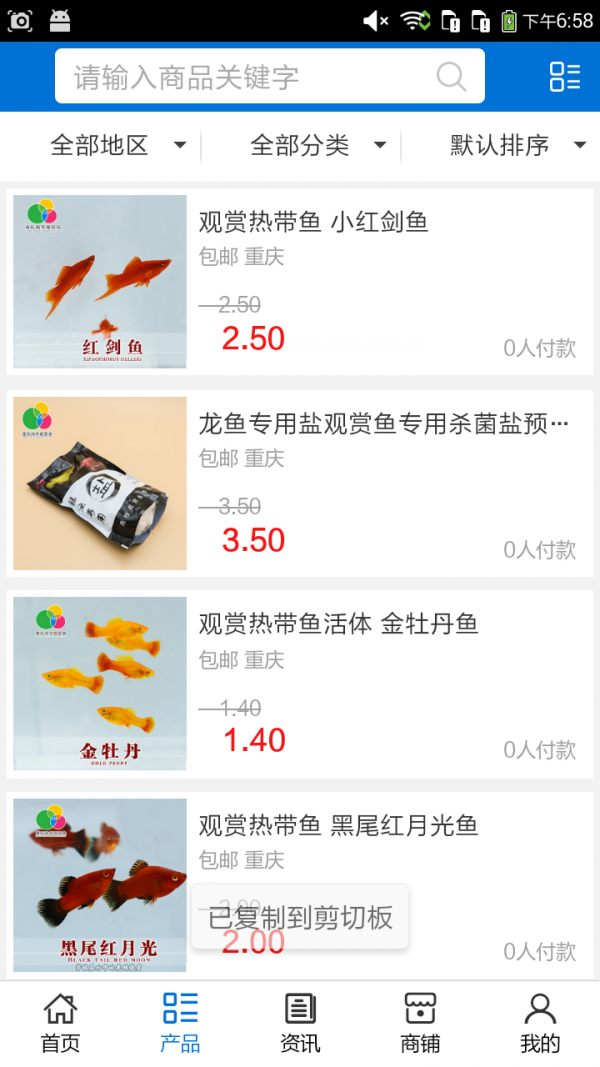The image size is (600, 1067).
Task: Open the 黑尾红月光鱼 product listing
Action: tap(300, 885)
